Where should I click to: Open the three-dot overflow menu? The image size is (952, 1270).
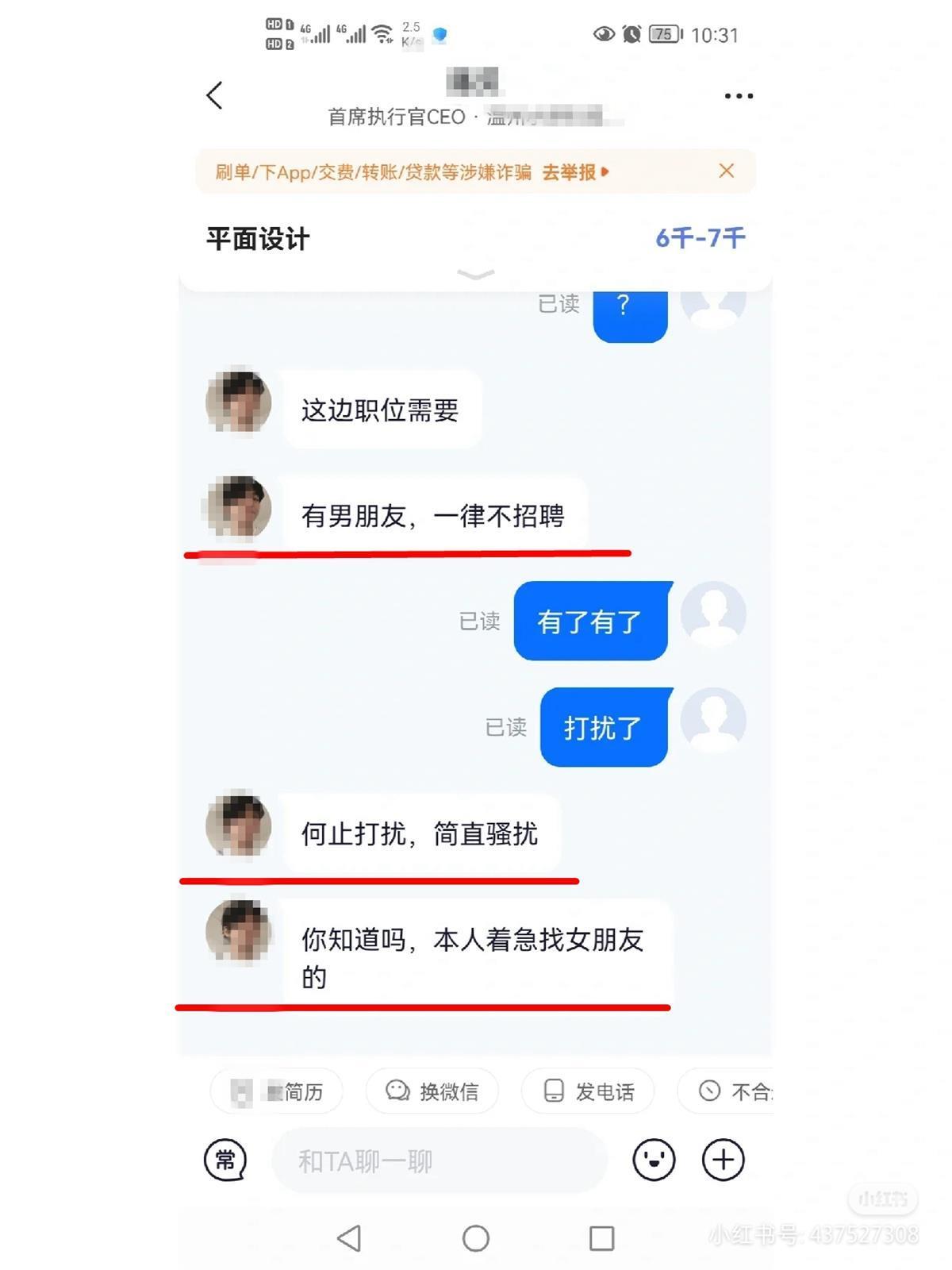739,96
